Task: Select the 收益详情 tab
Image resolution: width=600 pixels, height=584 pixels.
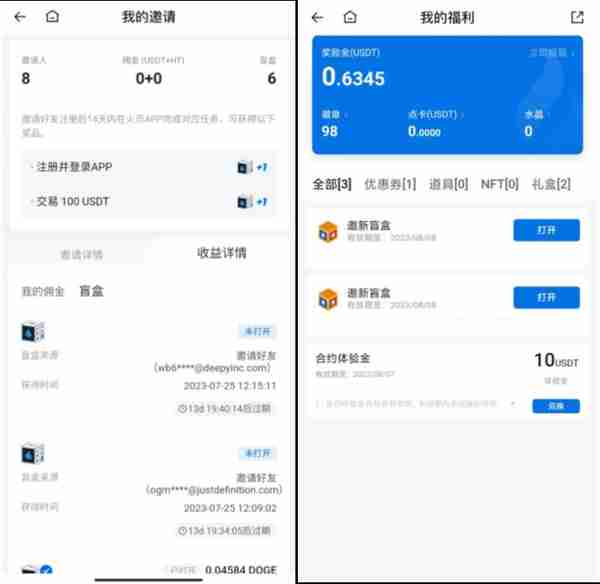Action: click(222, 252)
